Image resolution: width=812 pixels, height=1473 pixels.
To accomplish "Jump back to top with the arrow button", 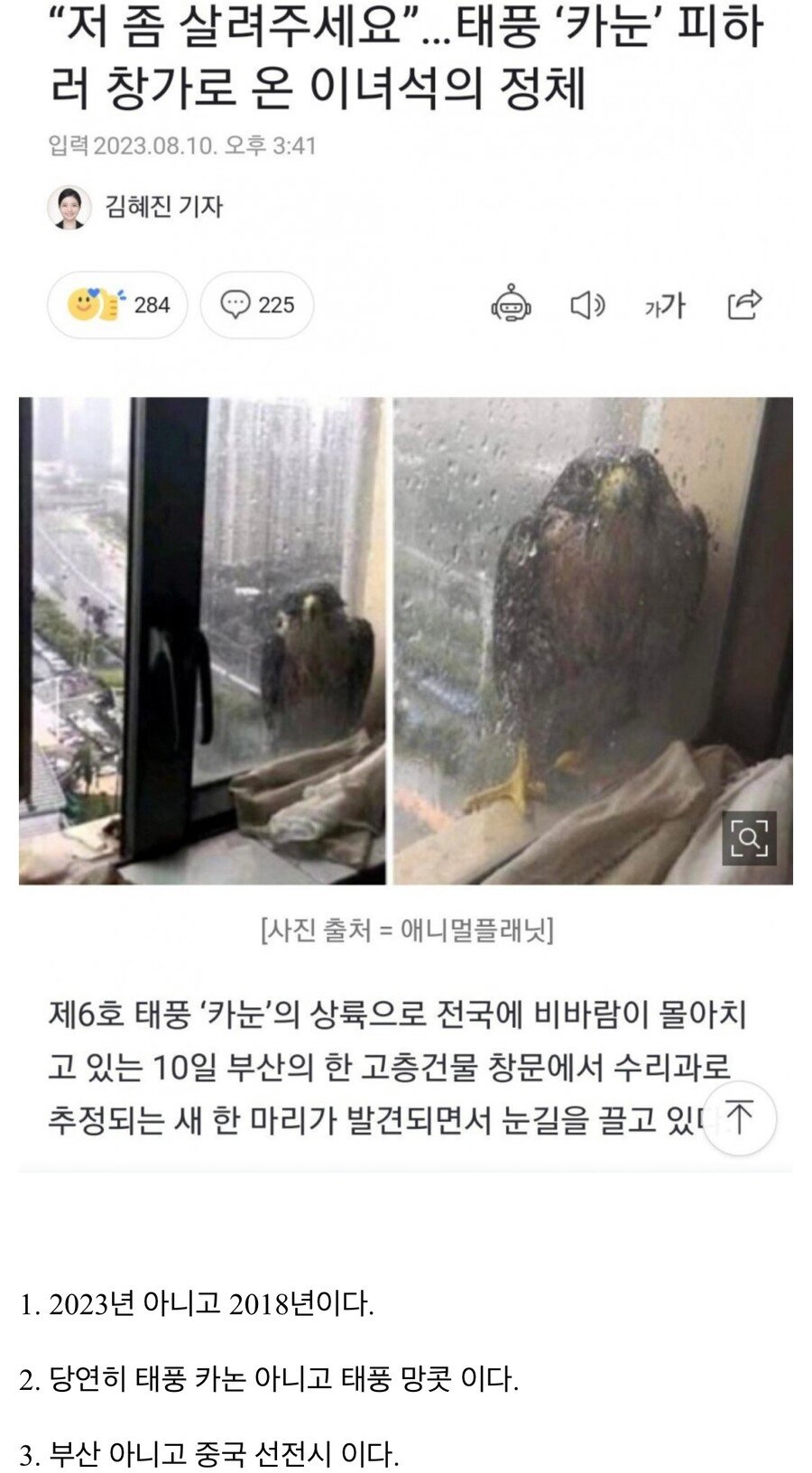I will click(739, 1117).
